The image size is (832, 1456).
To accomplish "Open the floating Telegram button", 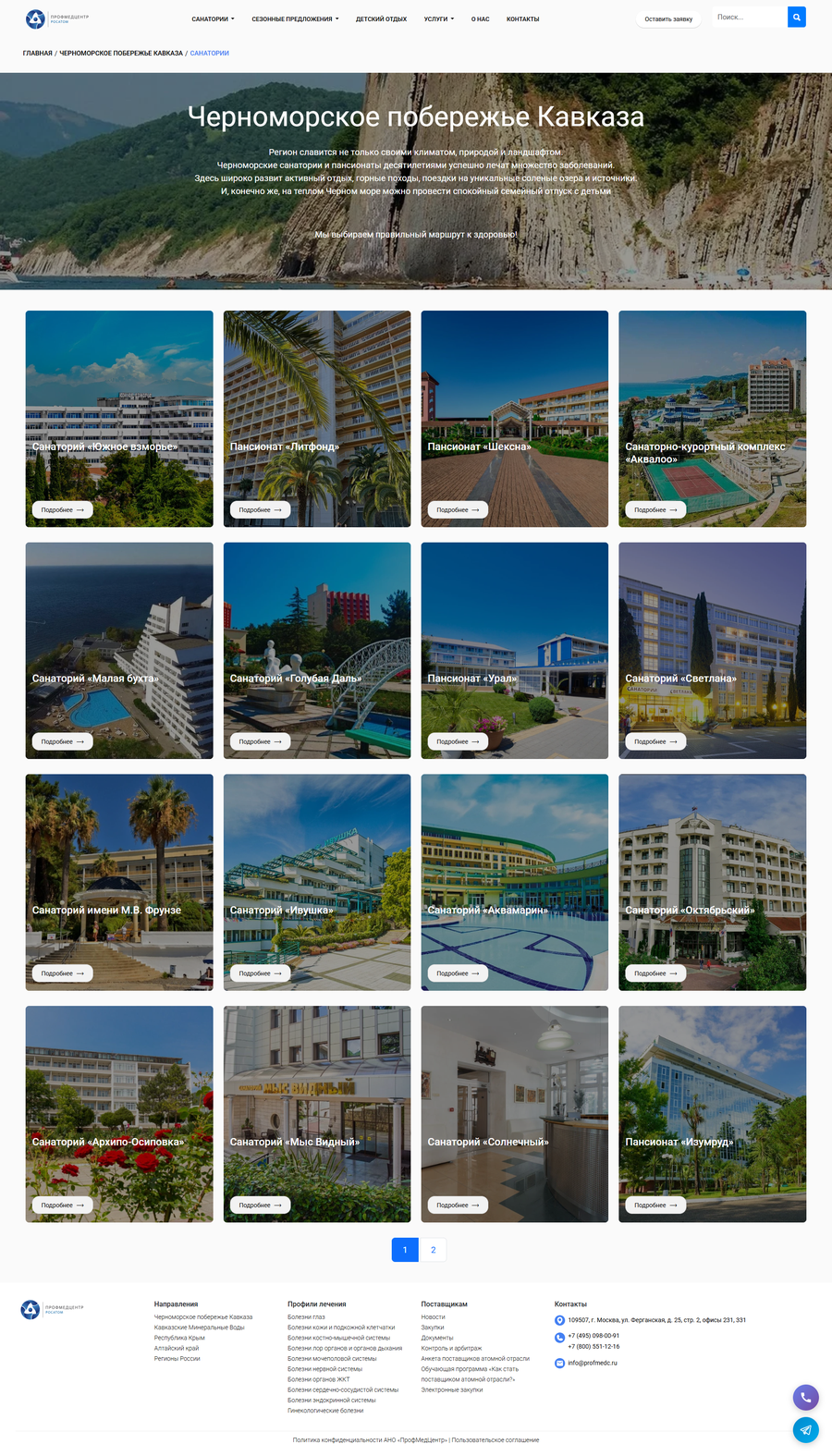I will click(806, 1430).
